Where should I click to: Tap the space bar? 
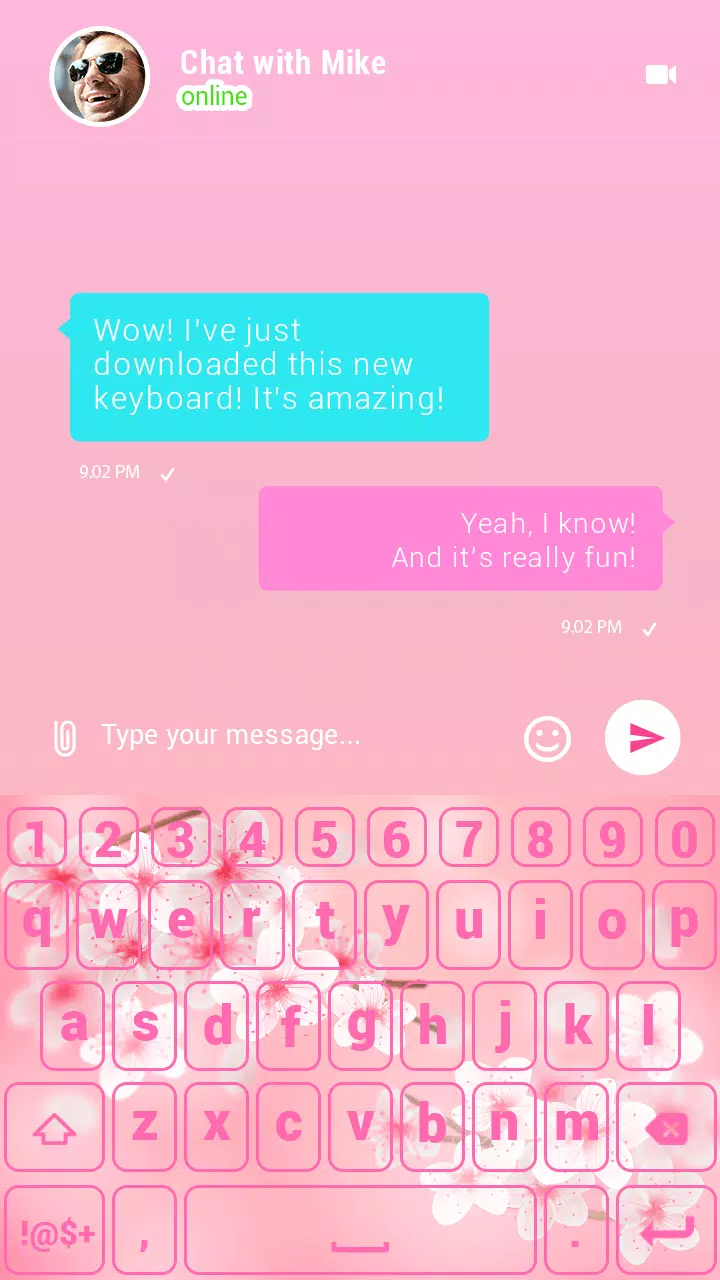pos(360,1231)
